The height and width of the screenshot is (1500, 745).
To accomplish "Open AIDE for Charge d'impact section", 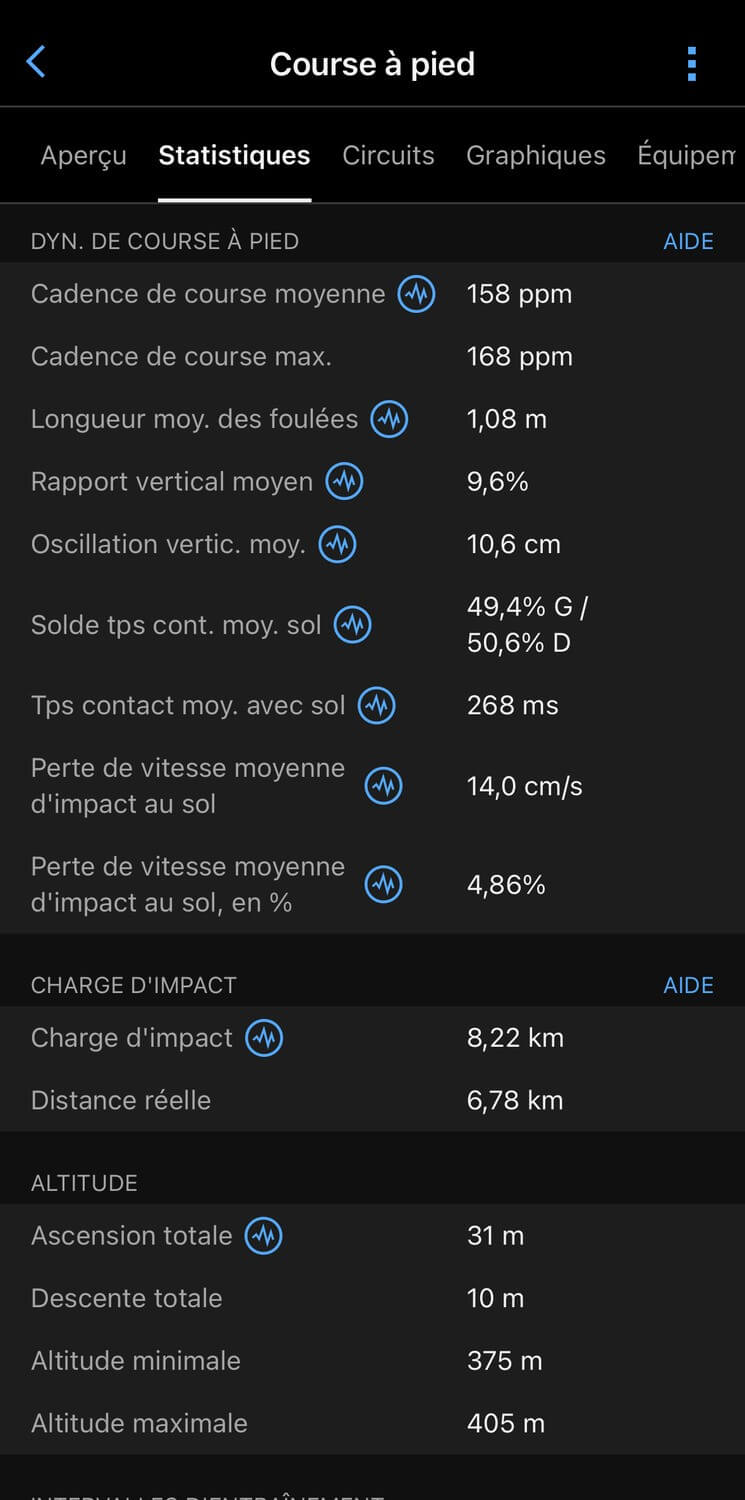I will 688,985.
